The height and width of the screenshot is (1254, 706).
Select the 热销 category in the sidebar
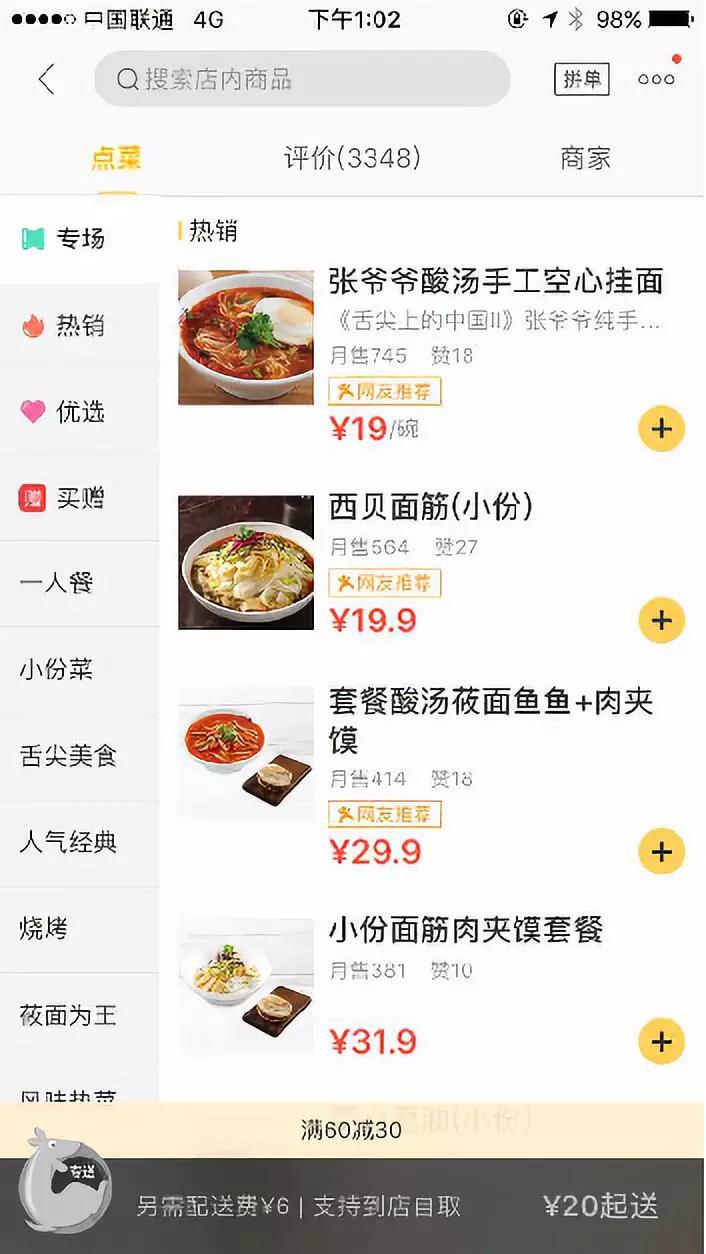coord(79,326)
